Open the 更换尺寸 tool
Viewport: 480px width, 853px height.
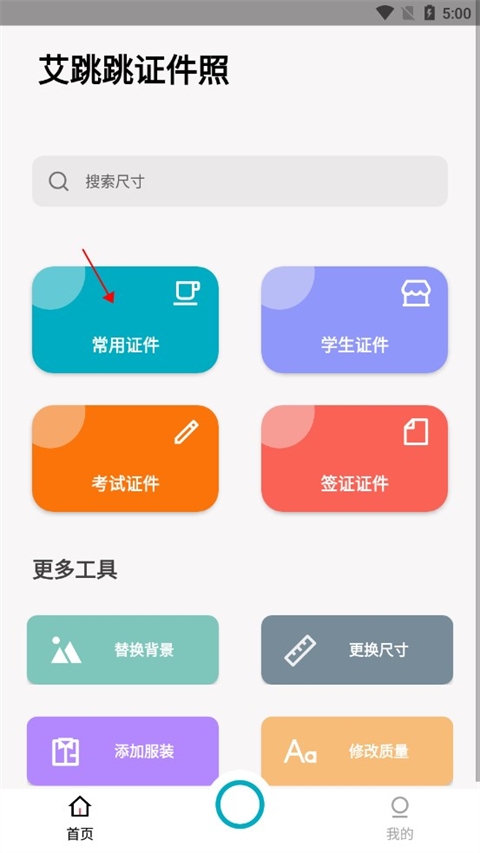[x=357, y=650]
